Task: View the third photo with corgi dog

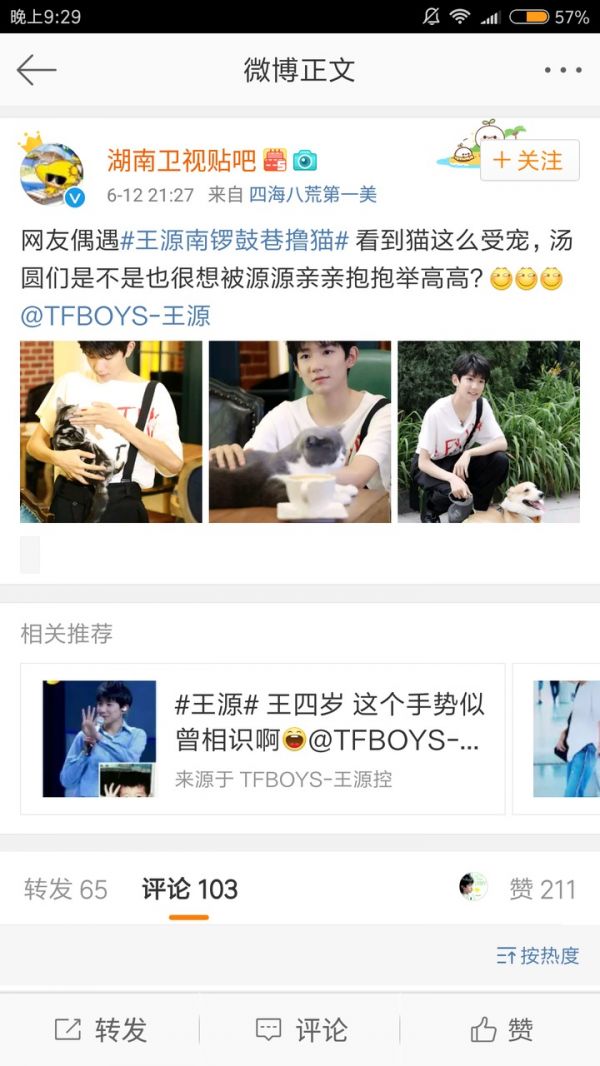Action: 488,431
